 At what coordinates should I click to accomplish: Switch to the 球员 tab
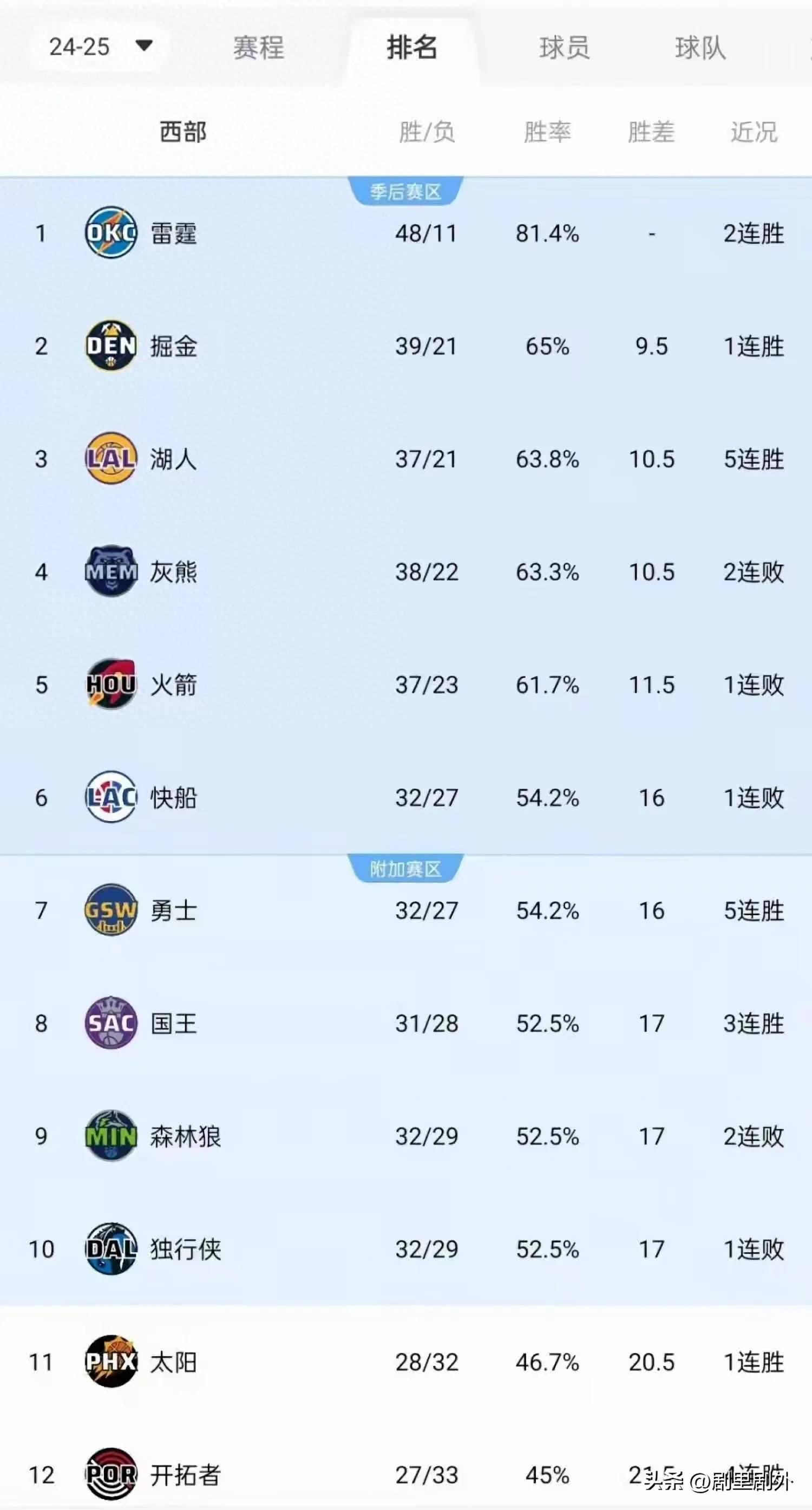click(564, 48)
